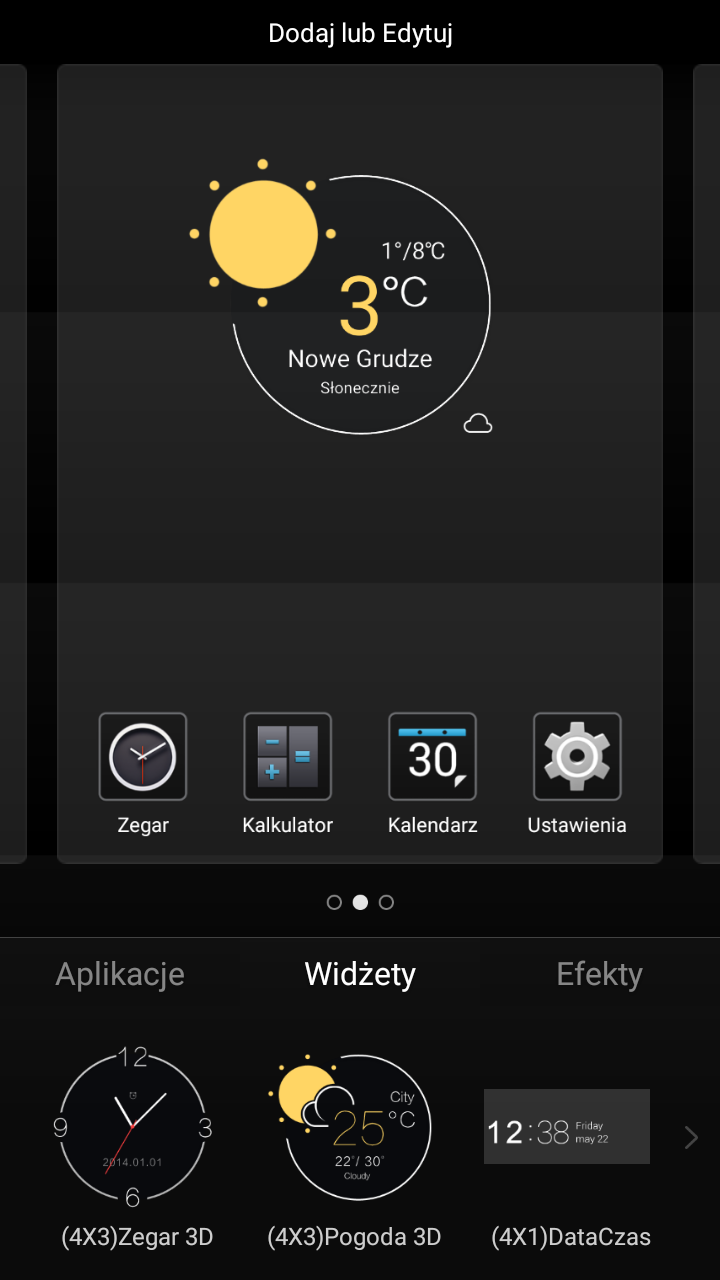Image resolution: width=720 pixels, height=1280 pixels.
Task: Launch the Kalkulator app
Action: pos(287,757)
